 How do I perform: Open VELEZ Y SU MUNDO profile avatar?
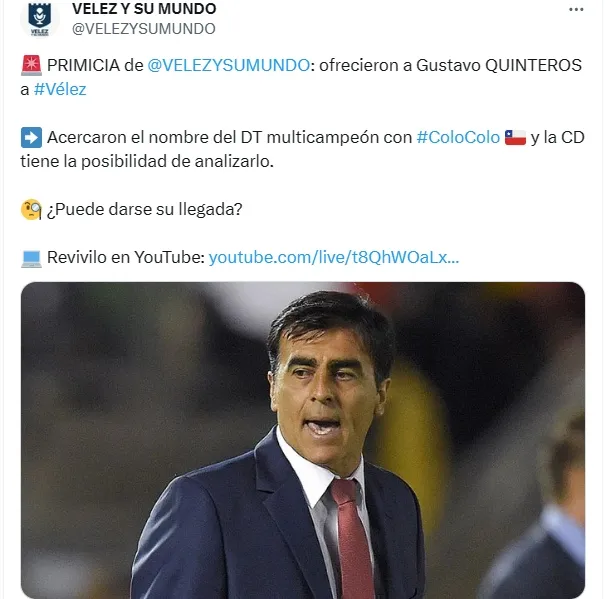point(39,18)
